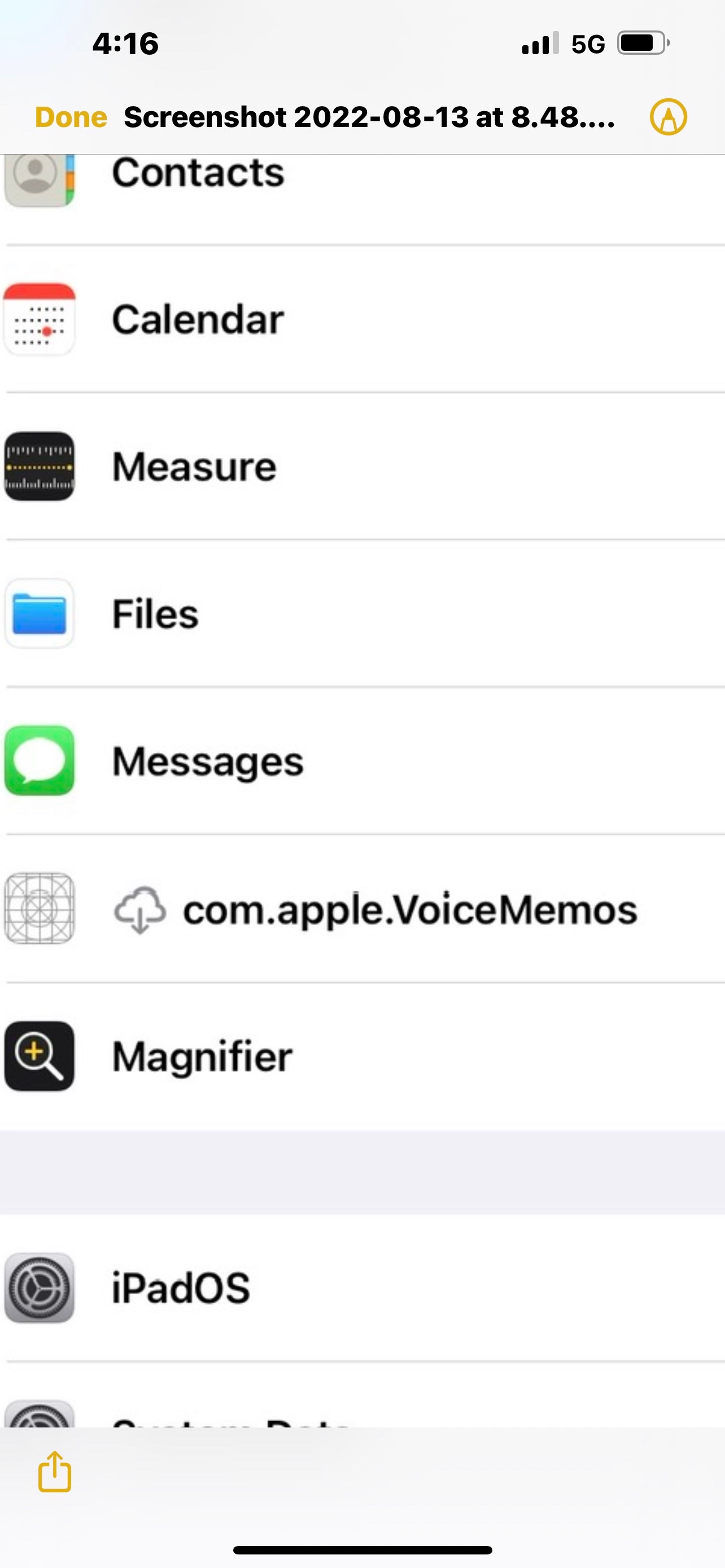This screenshot has height=1568, width=725.
Task: Open the markup pen tool
Action: (668, 117)
